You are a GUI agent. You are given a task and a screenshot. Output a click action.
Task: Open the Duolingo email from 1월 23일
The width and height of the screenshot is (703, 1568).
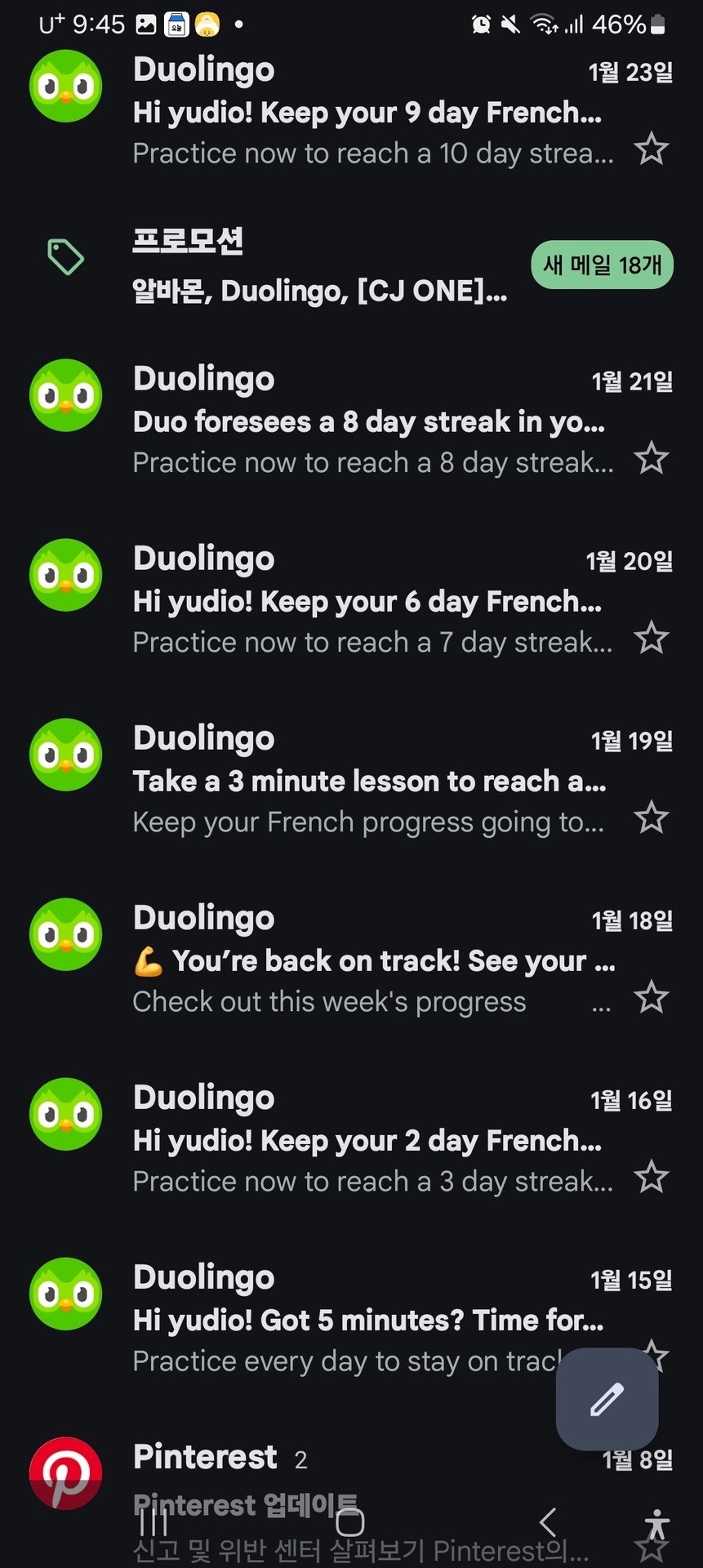pos(351,110)
